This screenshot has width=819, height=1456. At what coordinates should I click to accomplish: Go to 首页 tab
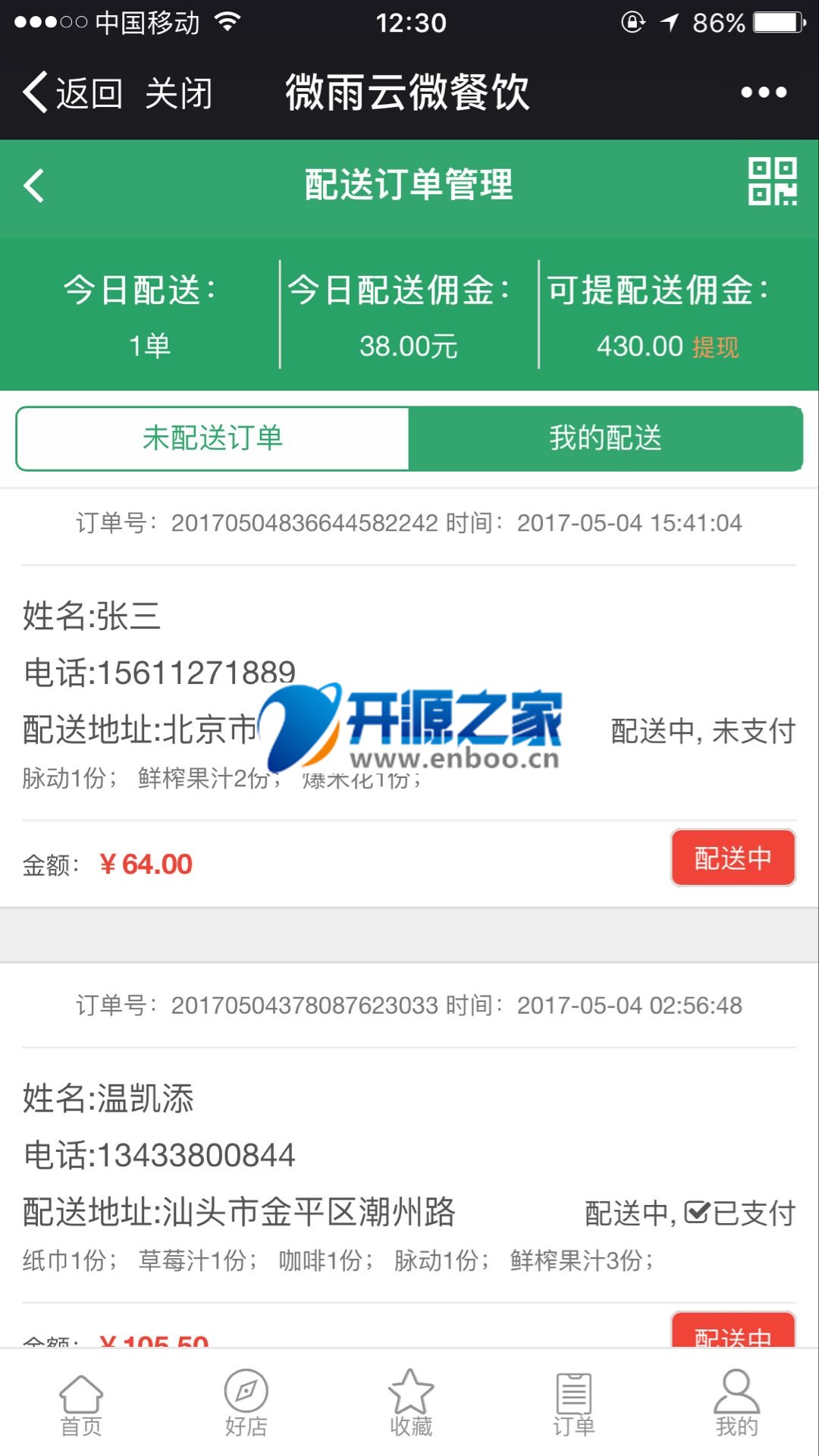81,1405
